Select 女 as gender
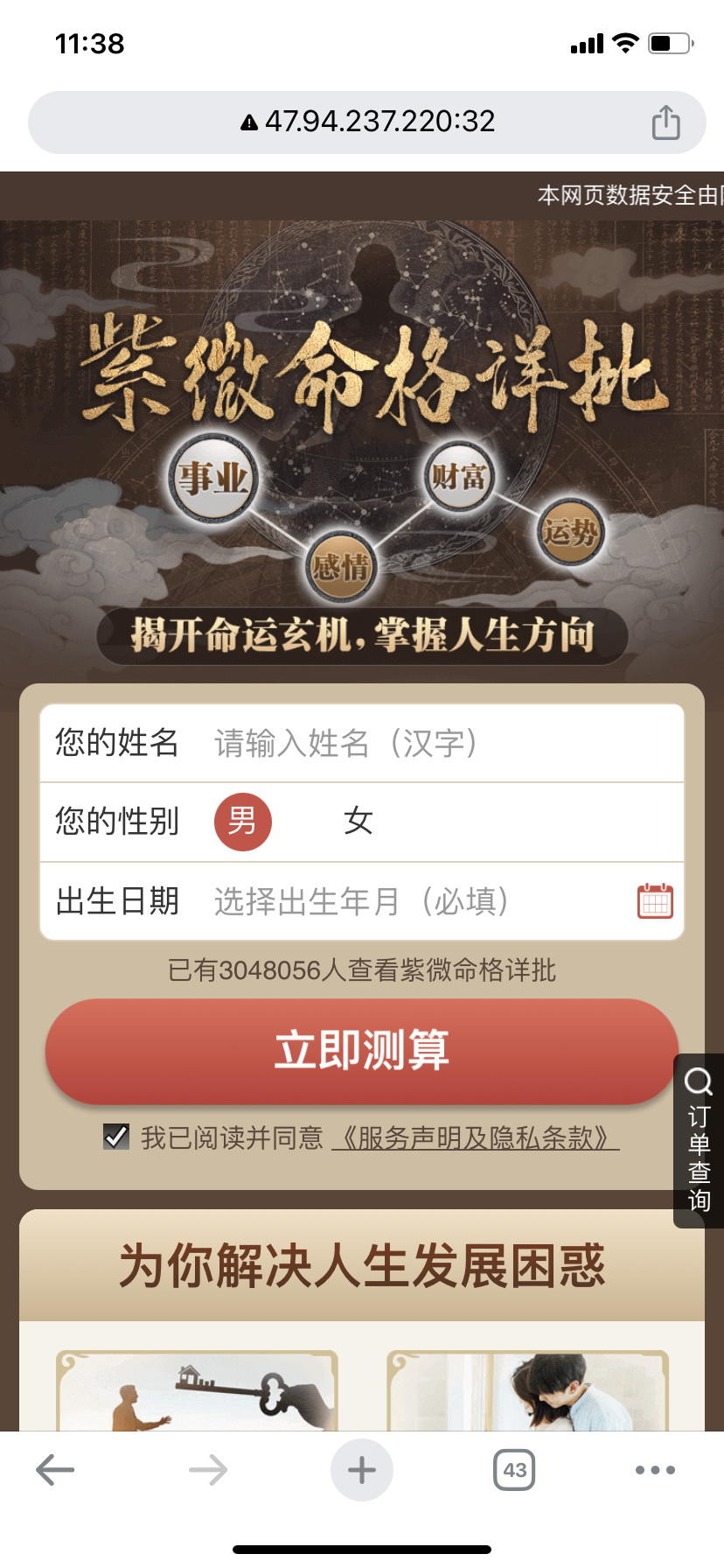724x1568 pixels. 359,822
